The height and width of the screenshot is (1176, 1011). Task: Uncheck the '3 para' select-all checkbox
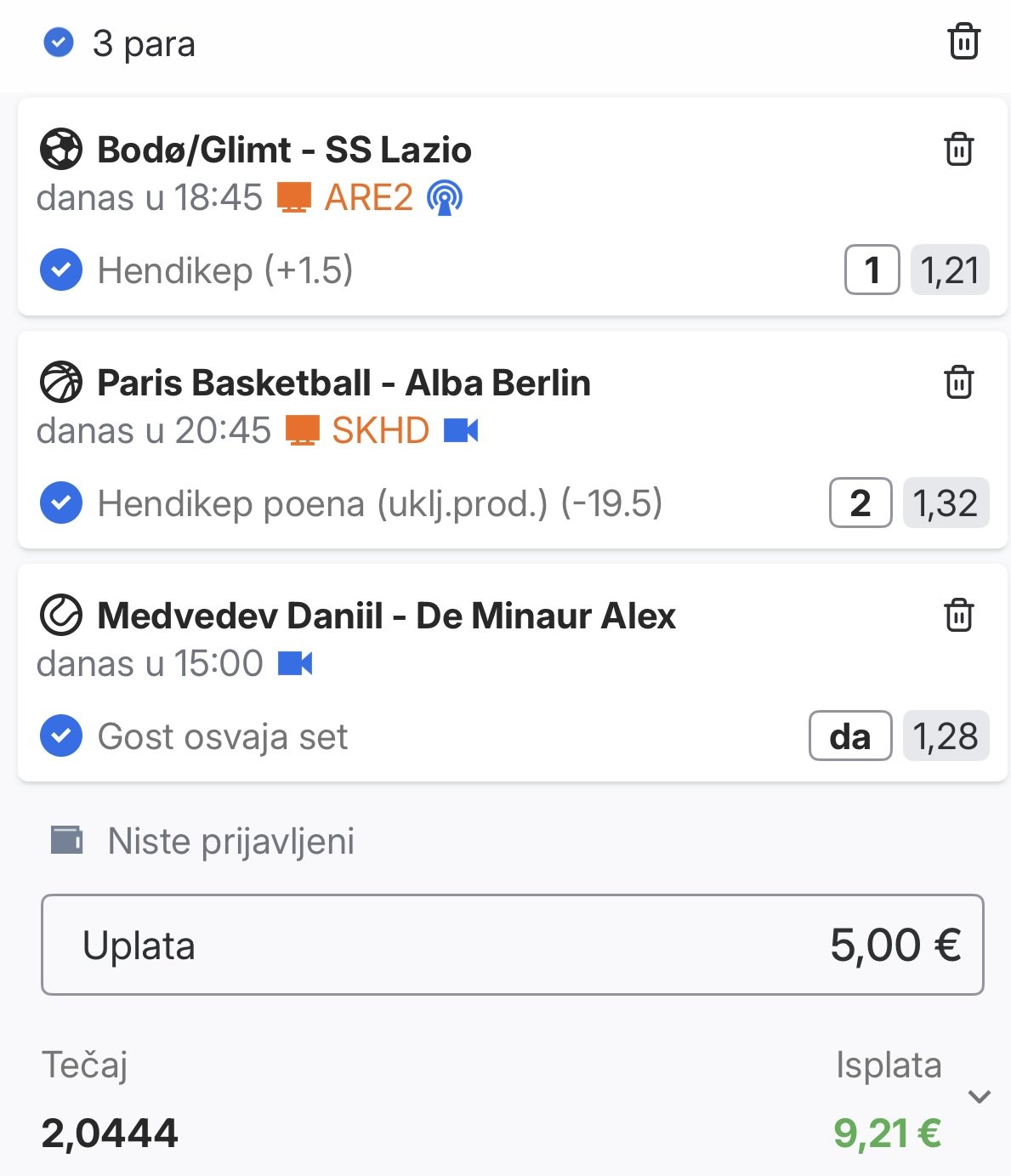(59, 42)
